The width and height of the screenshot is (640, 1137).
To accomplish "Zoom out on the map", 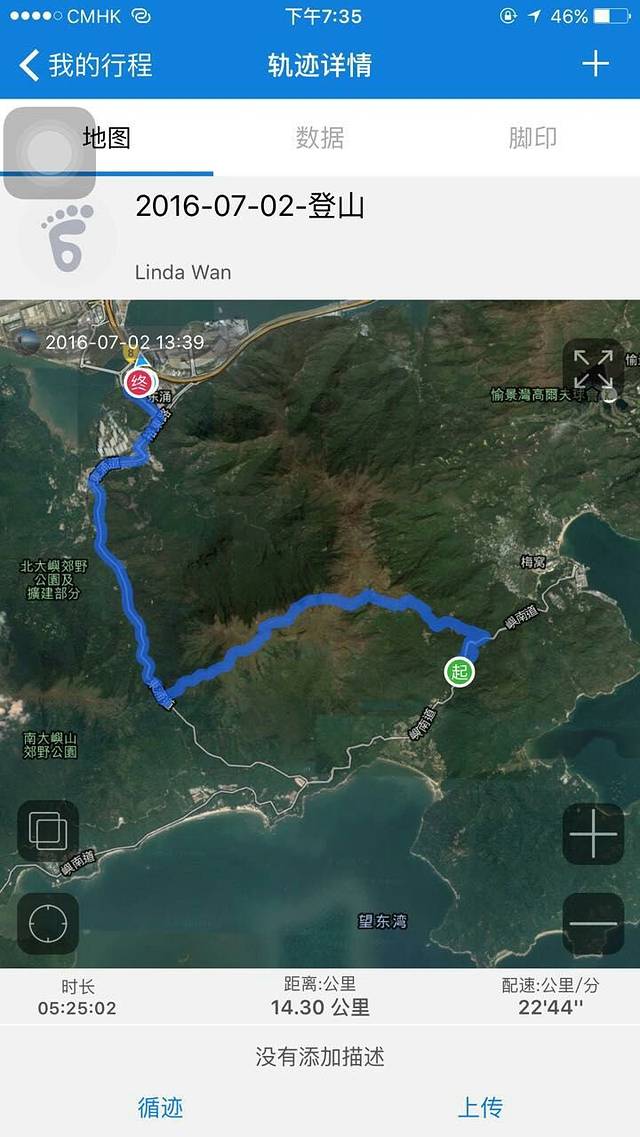I will coord(593,922).
